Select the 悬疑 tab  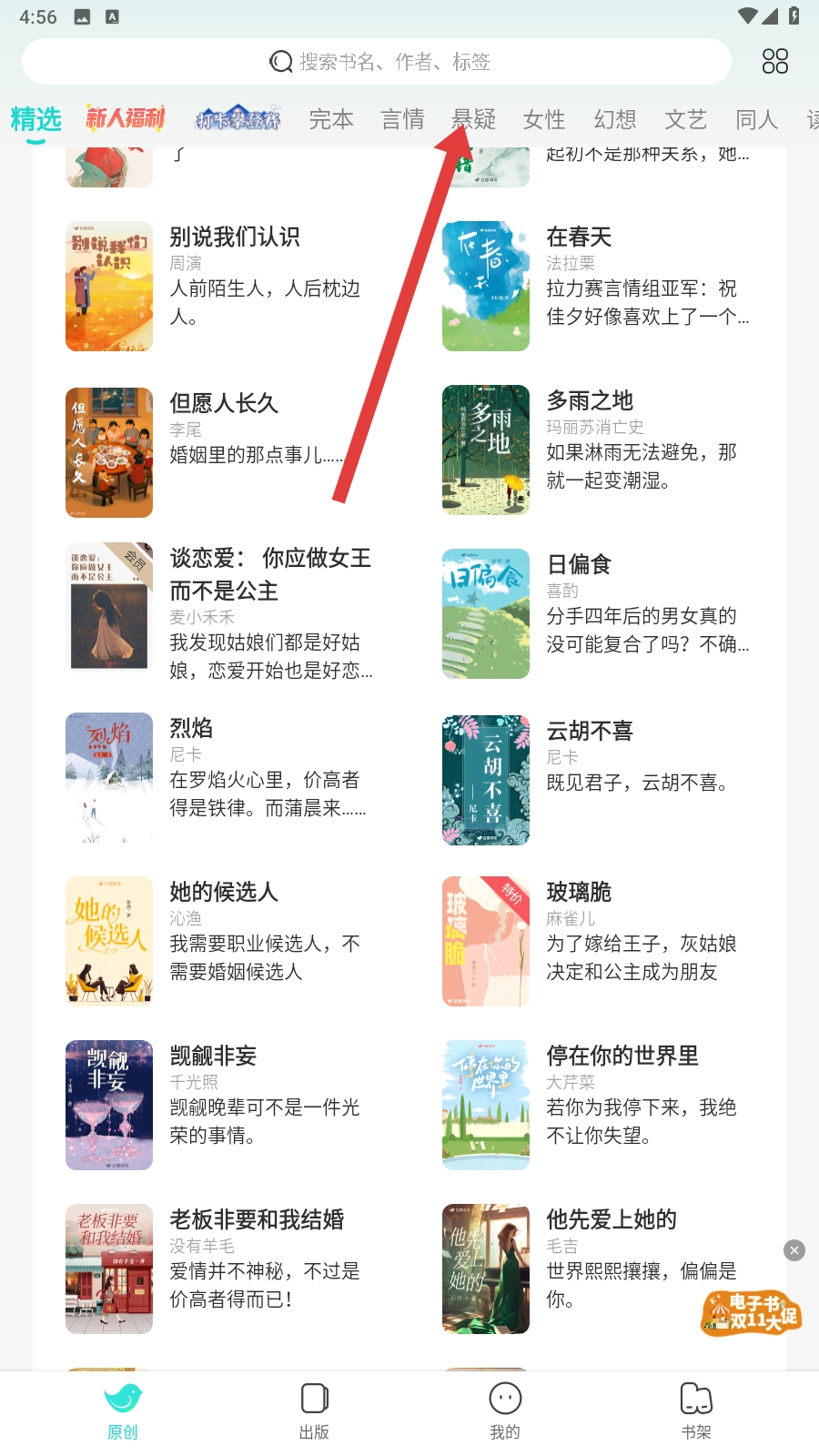pos(473,119)
